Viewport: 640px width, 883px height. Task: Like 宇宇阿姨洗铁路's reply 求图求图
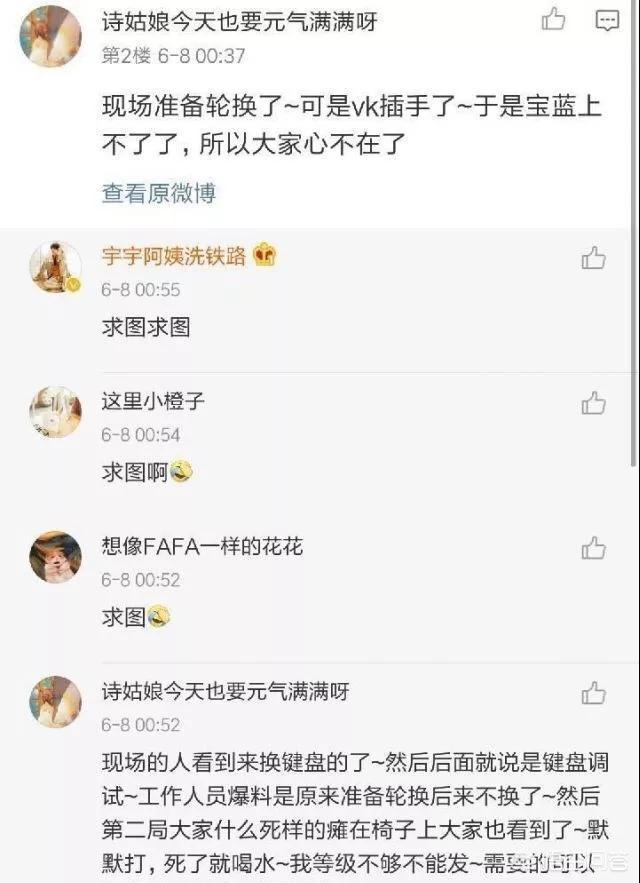(594, 258)
